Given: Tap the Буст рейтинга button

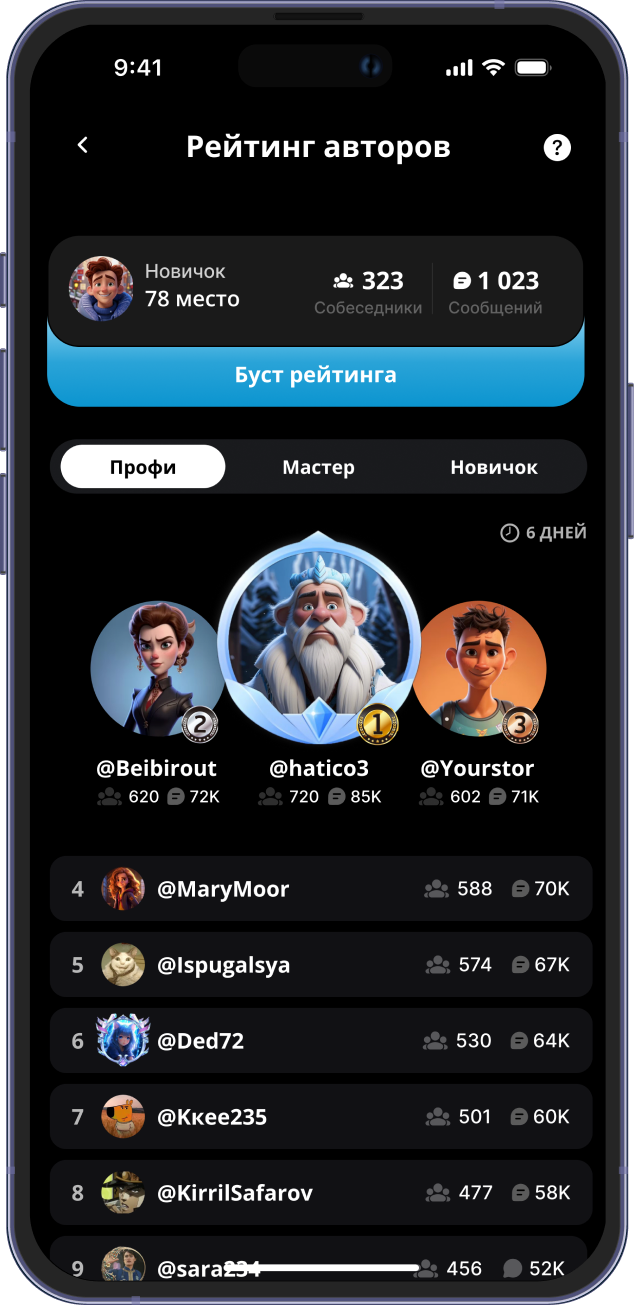Looking at the screenshot, I should pyautogui.click(x=316, y=376).
